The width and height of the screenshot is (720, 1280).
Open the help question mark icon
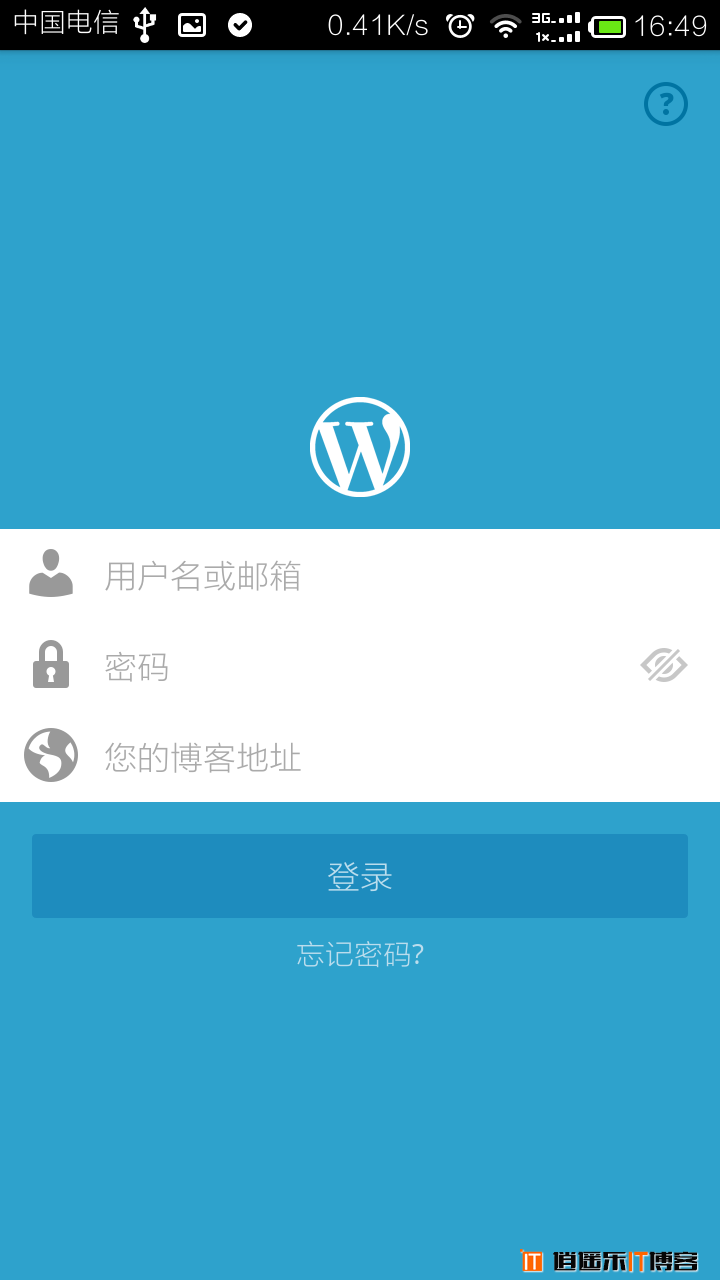666,104
